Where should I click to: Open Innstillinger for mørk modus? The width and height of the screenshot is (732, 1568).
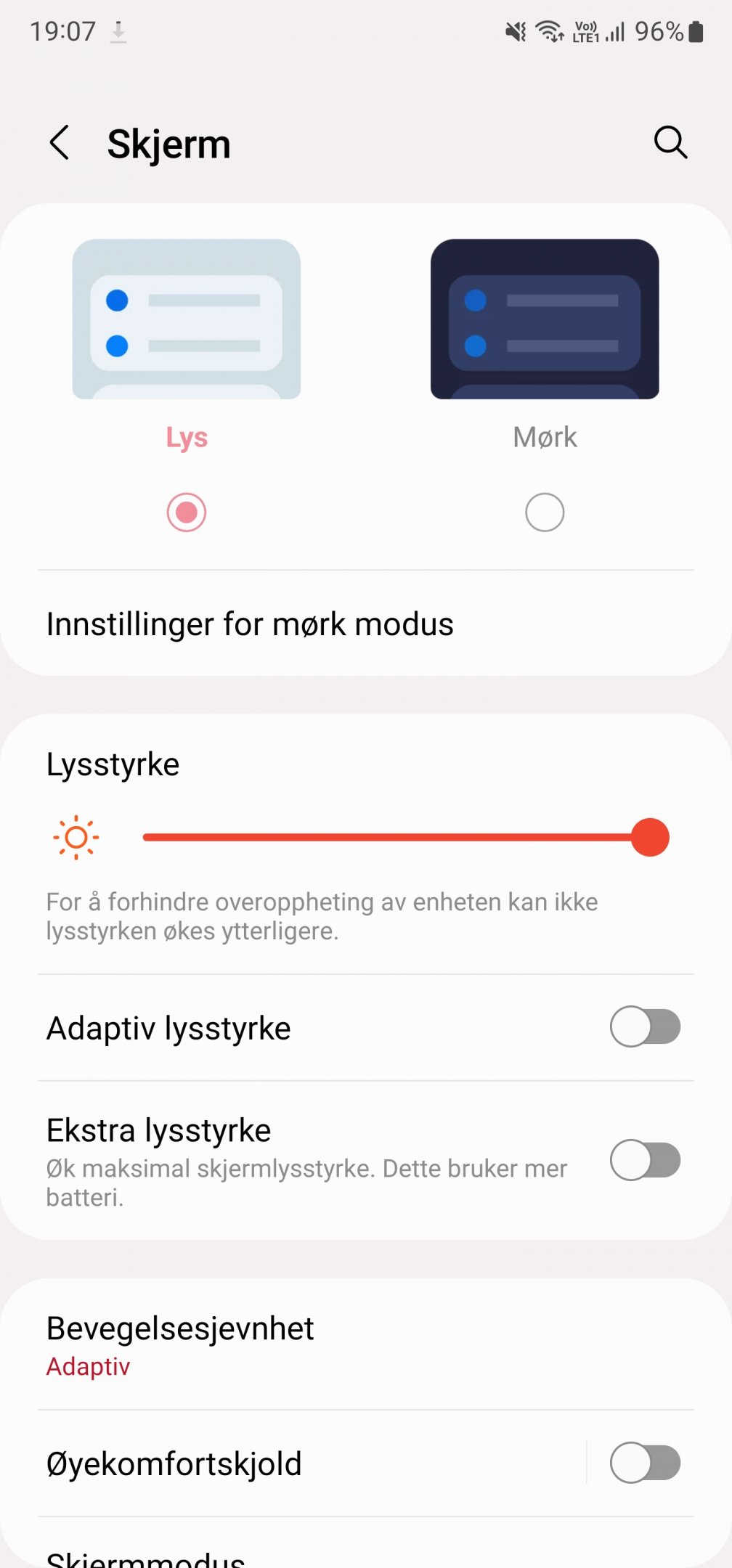tap(366, 624)
